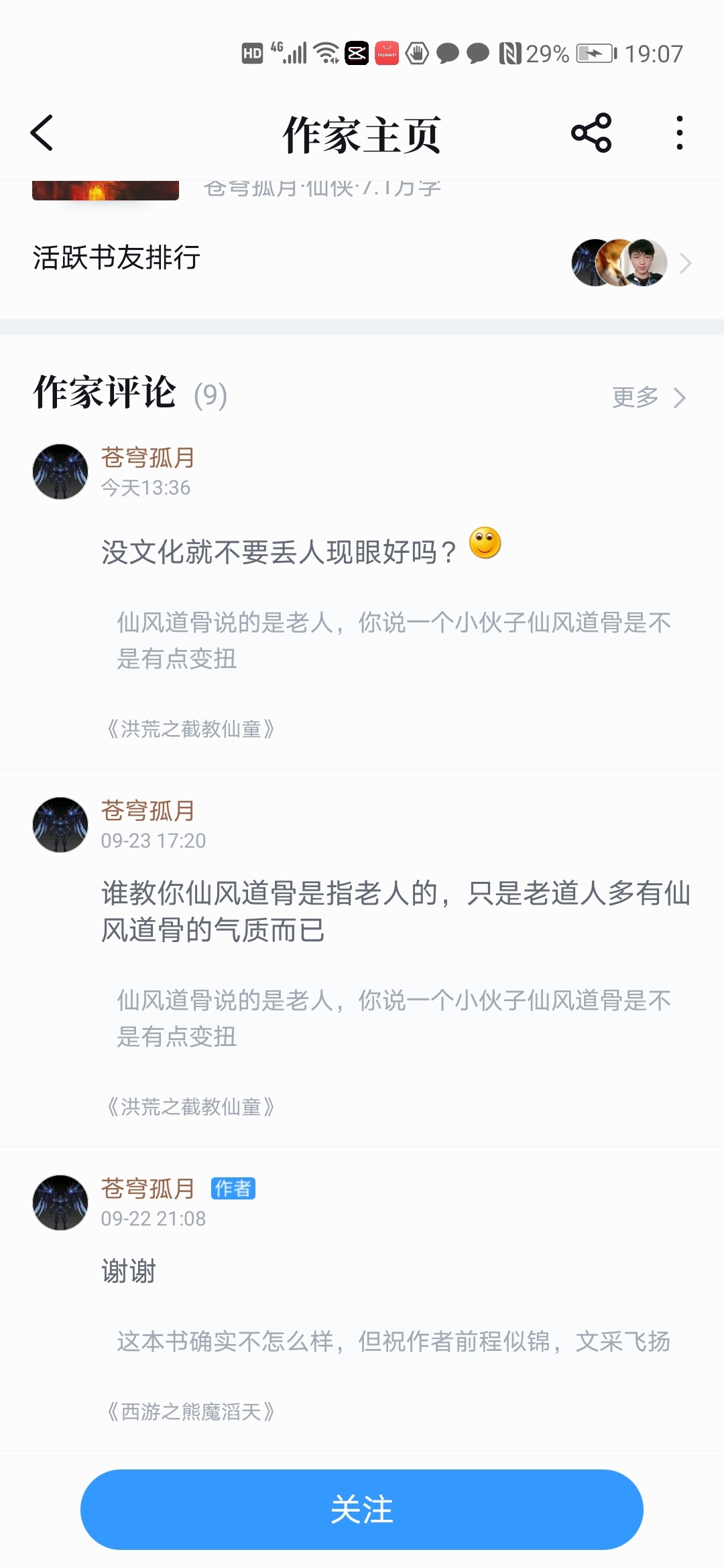Open the comment posted 今天13:36

[x=279, y=552]
